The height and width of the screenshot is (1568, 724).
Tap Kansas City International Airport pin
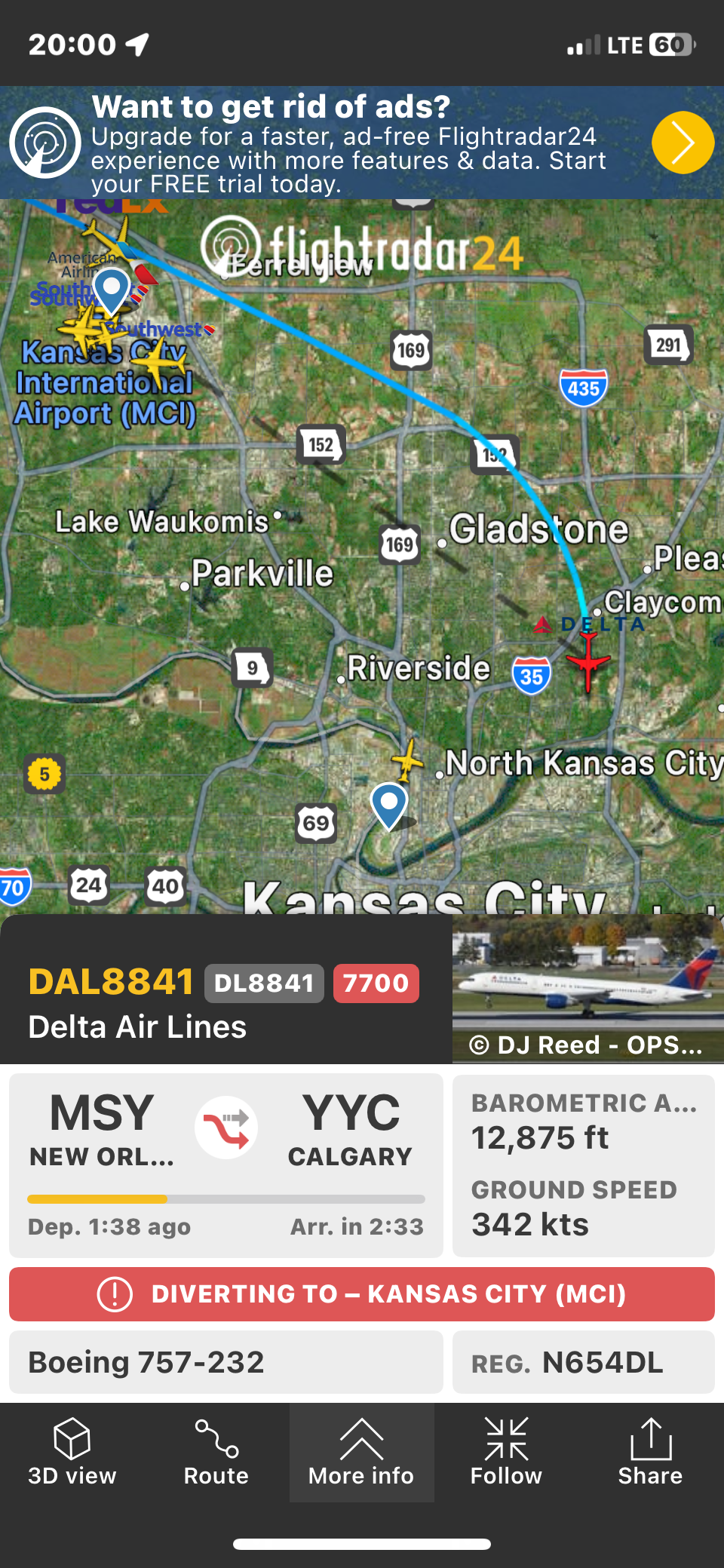pos(112,290)
